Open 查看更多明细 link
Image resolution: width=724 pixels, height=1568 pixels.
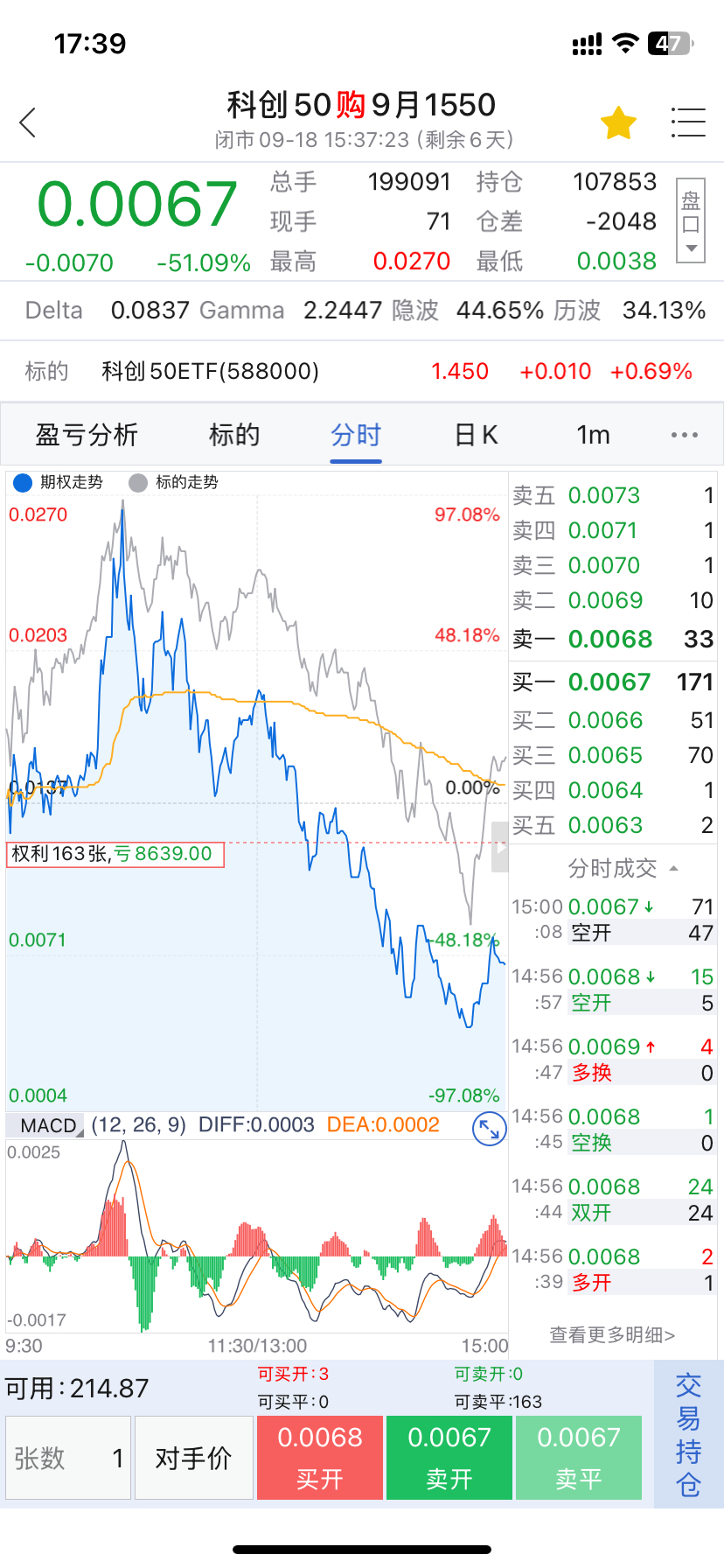[x=612, y=1334]
